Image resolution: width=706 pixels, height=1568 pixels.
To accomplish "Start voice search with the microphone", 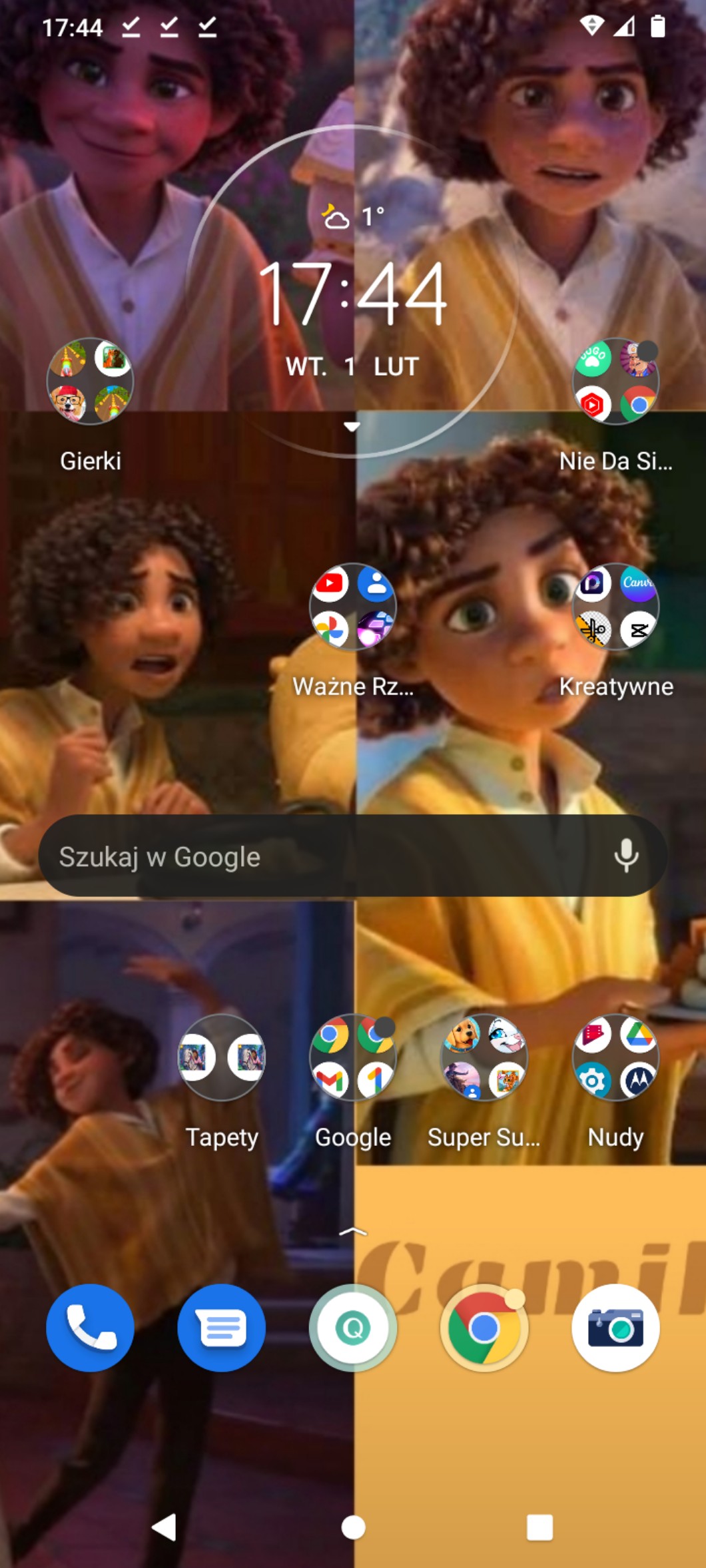I will point(625,856).
